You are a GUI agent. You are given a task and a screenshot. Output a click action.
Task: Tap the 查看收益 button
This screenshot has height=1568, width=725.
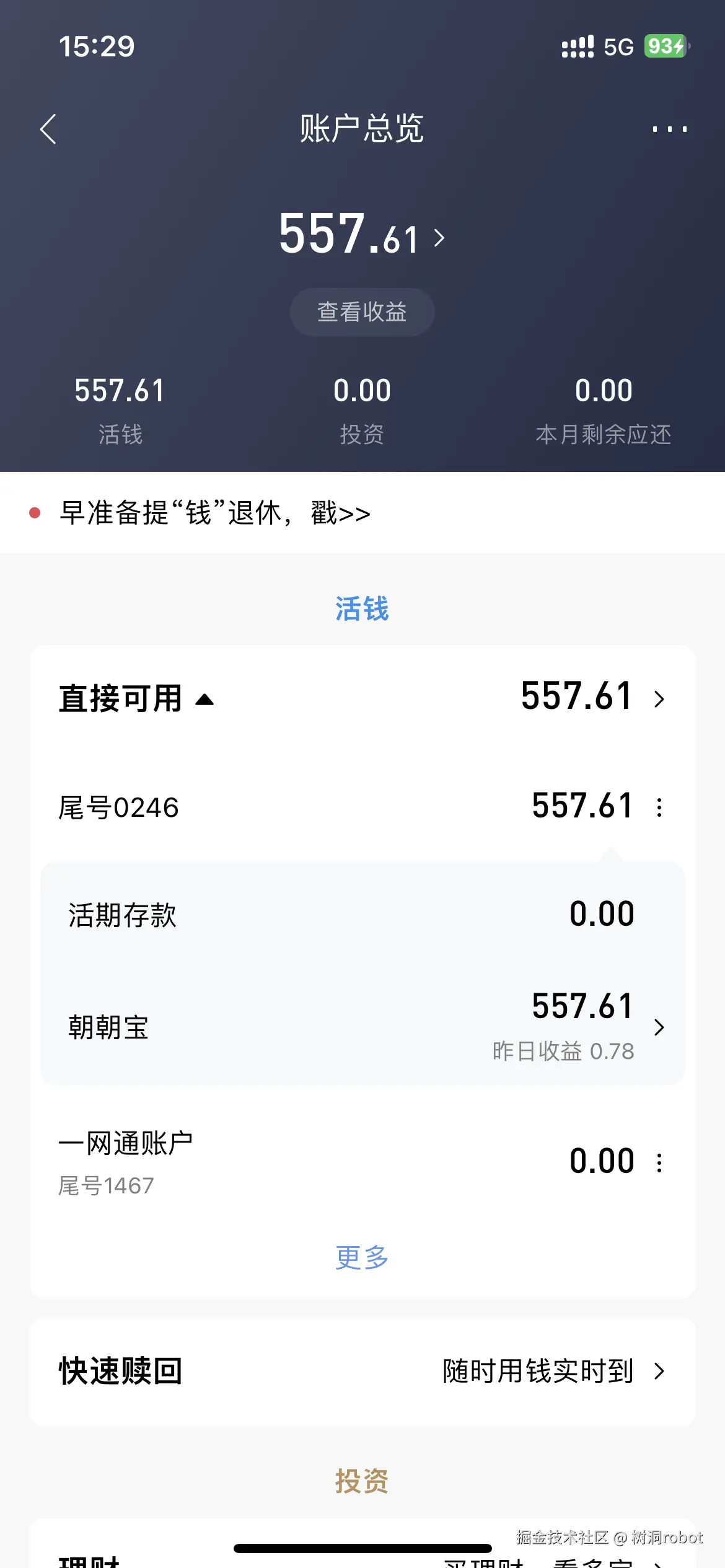coord(362,312)
